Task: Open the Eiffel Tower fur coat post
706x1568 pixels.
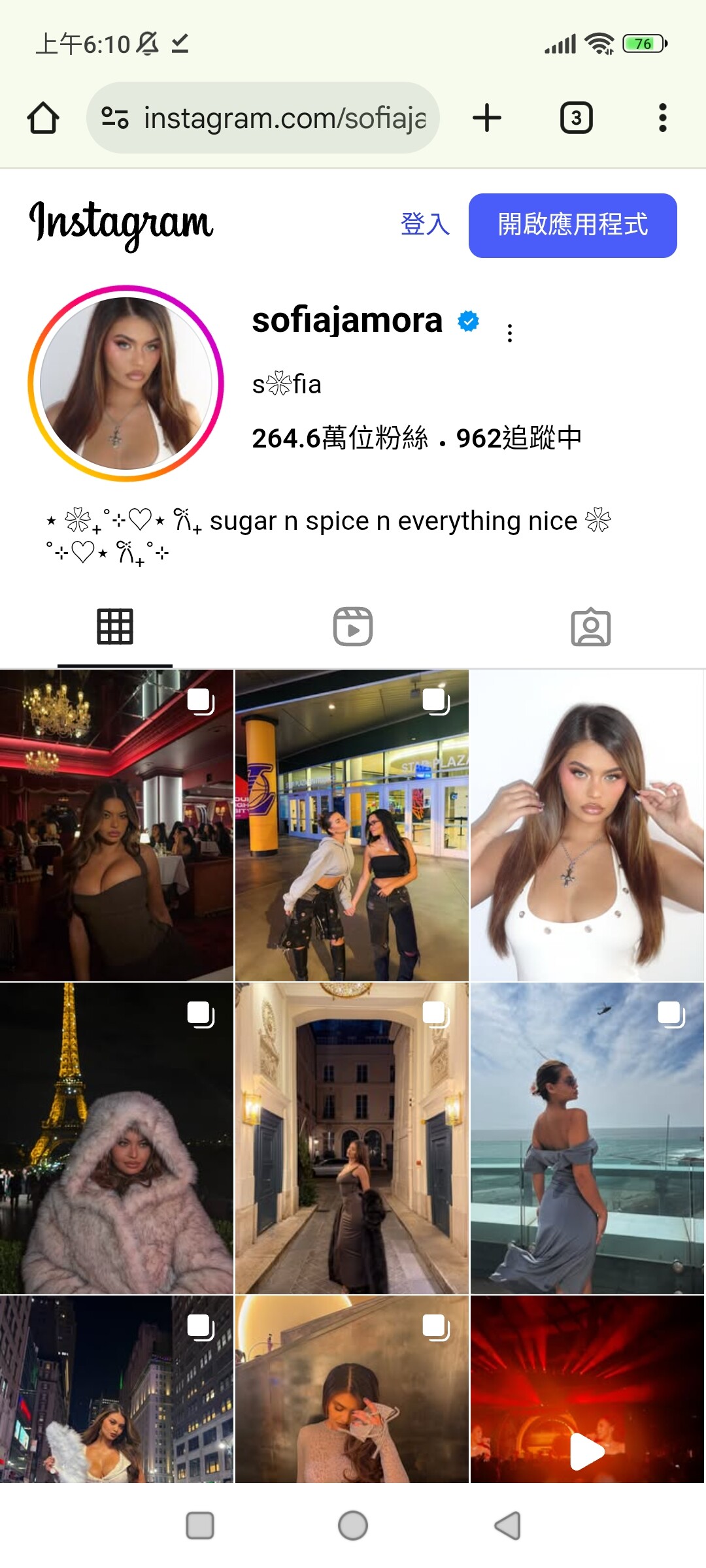Action: click(x=116, y=1138)
